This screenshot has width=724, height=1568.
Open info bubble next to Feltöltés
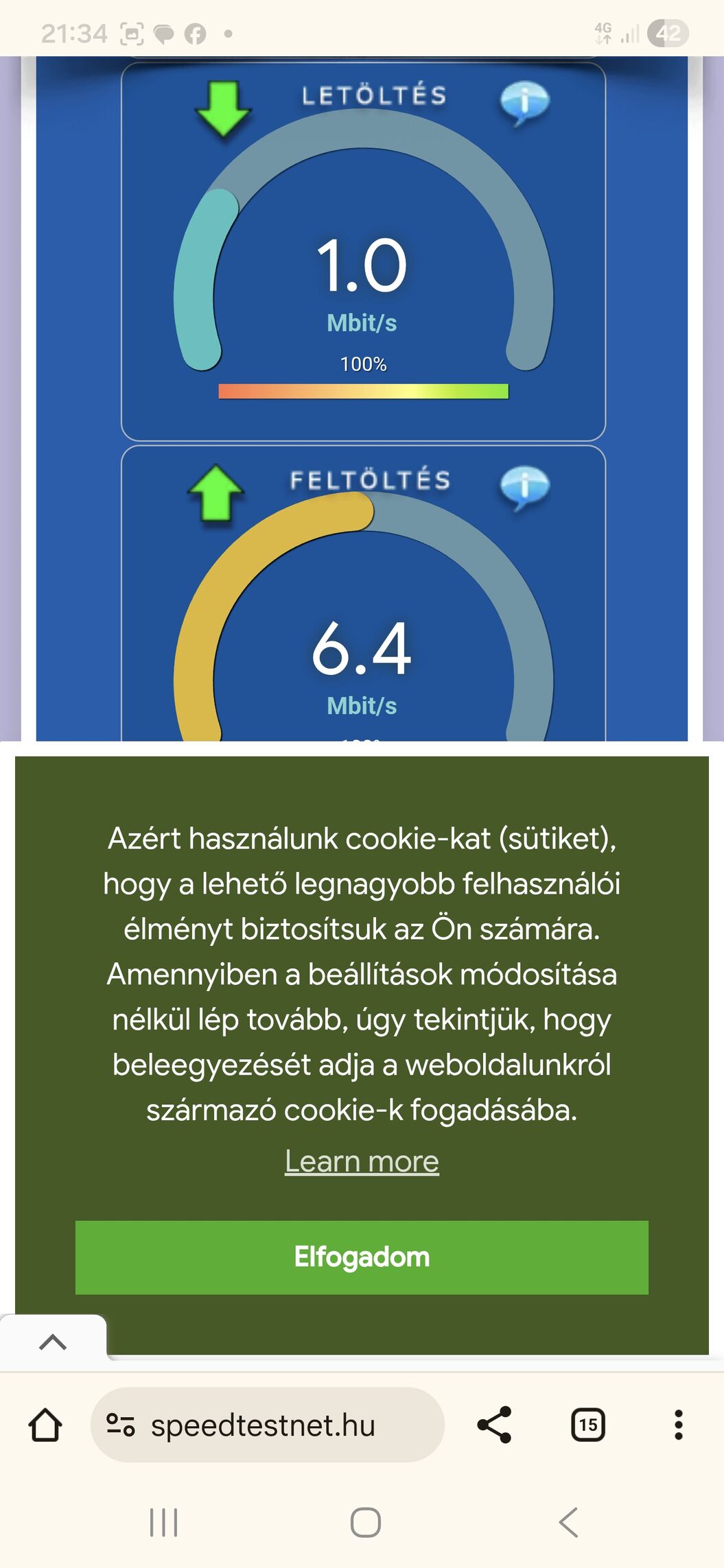pos(524,486)
